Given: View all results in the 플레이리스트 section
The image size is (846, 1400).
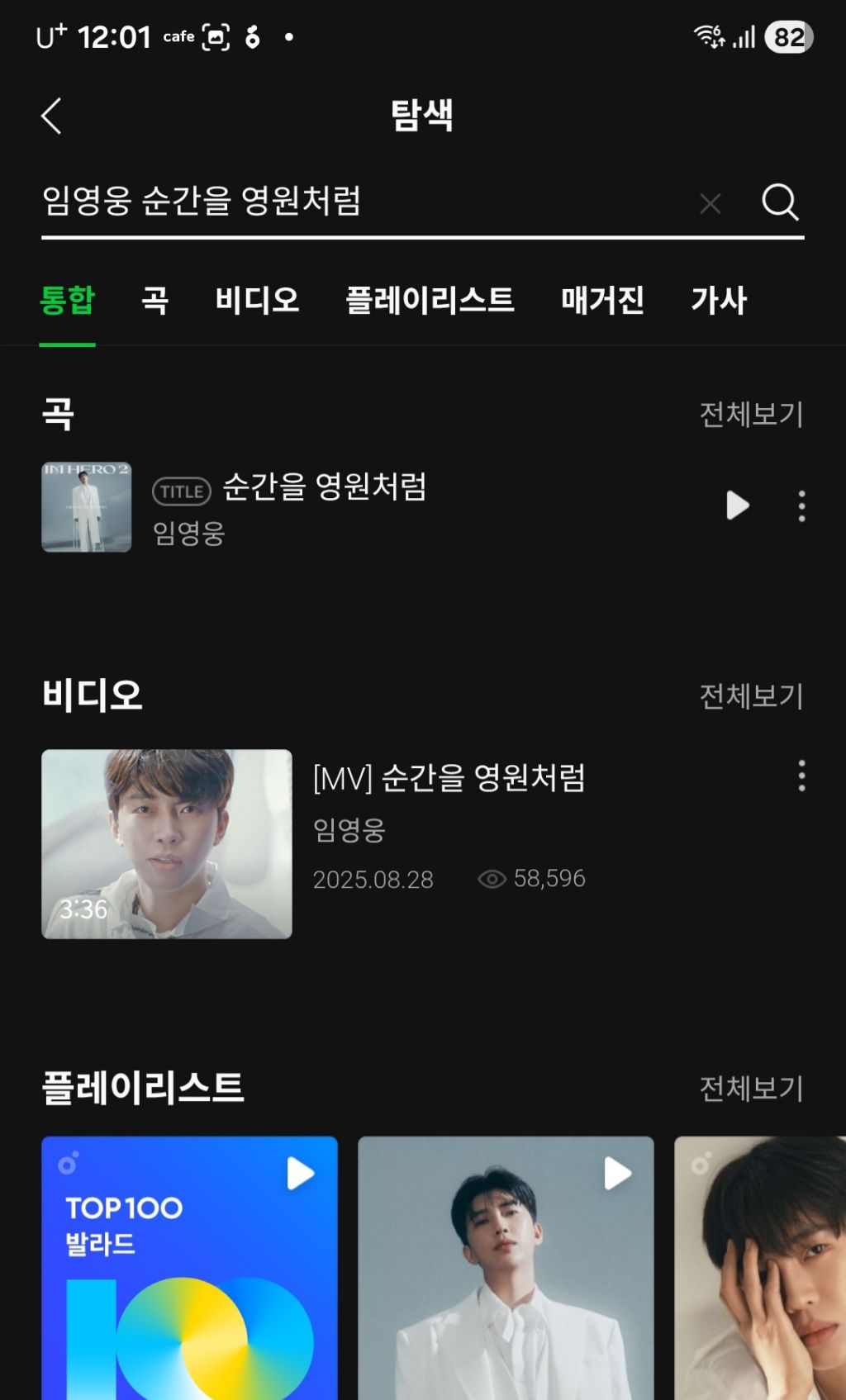Looking at the screenshot, I should point(751,1089).
